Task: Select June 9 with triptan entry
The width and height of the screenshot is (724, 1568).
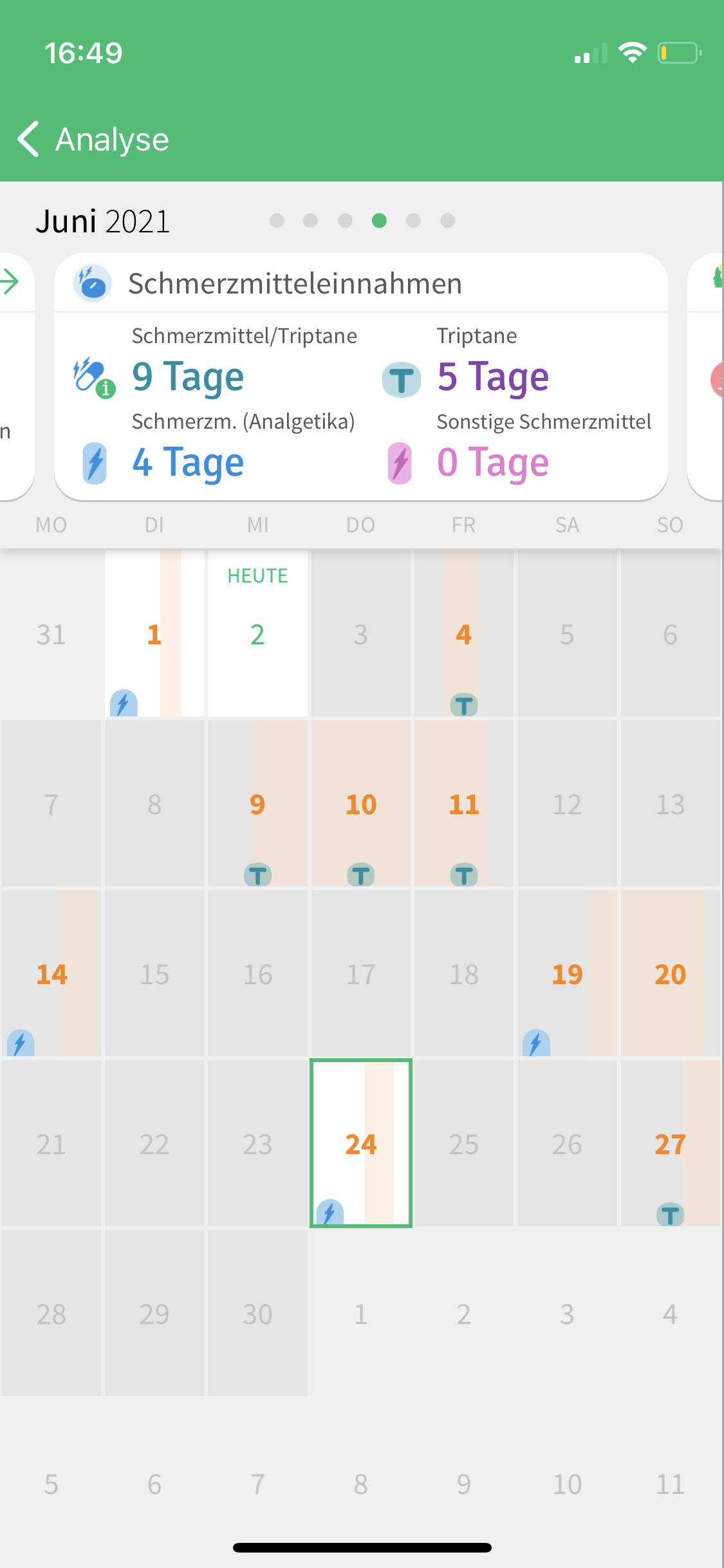Action: pos(257,804)
